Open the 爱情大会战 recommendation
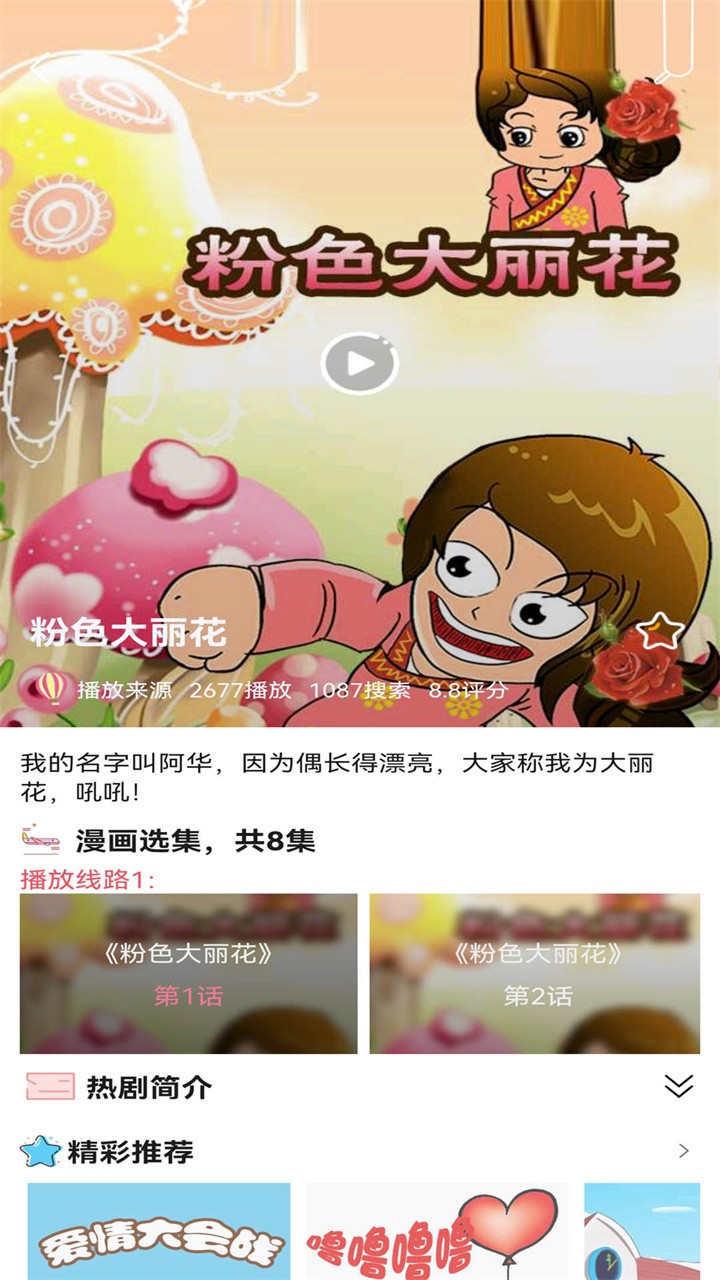The image size is (720, 1280). pyautogui.click(x=159, y=1232)
